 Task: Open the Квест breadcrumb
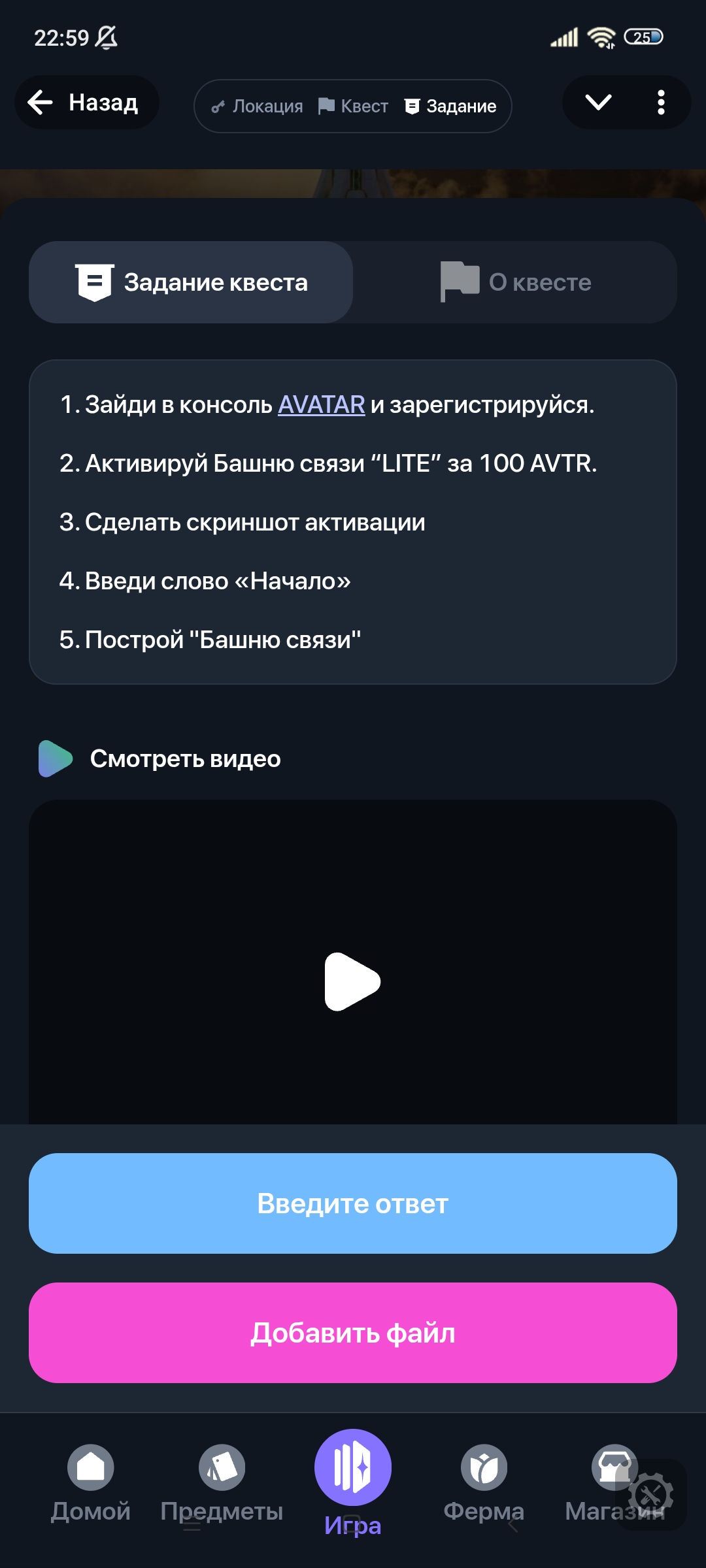tap(354, 106)
